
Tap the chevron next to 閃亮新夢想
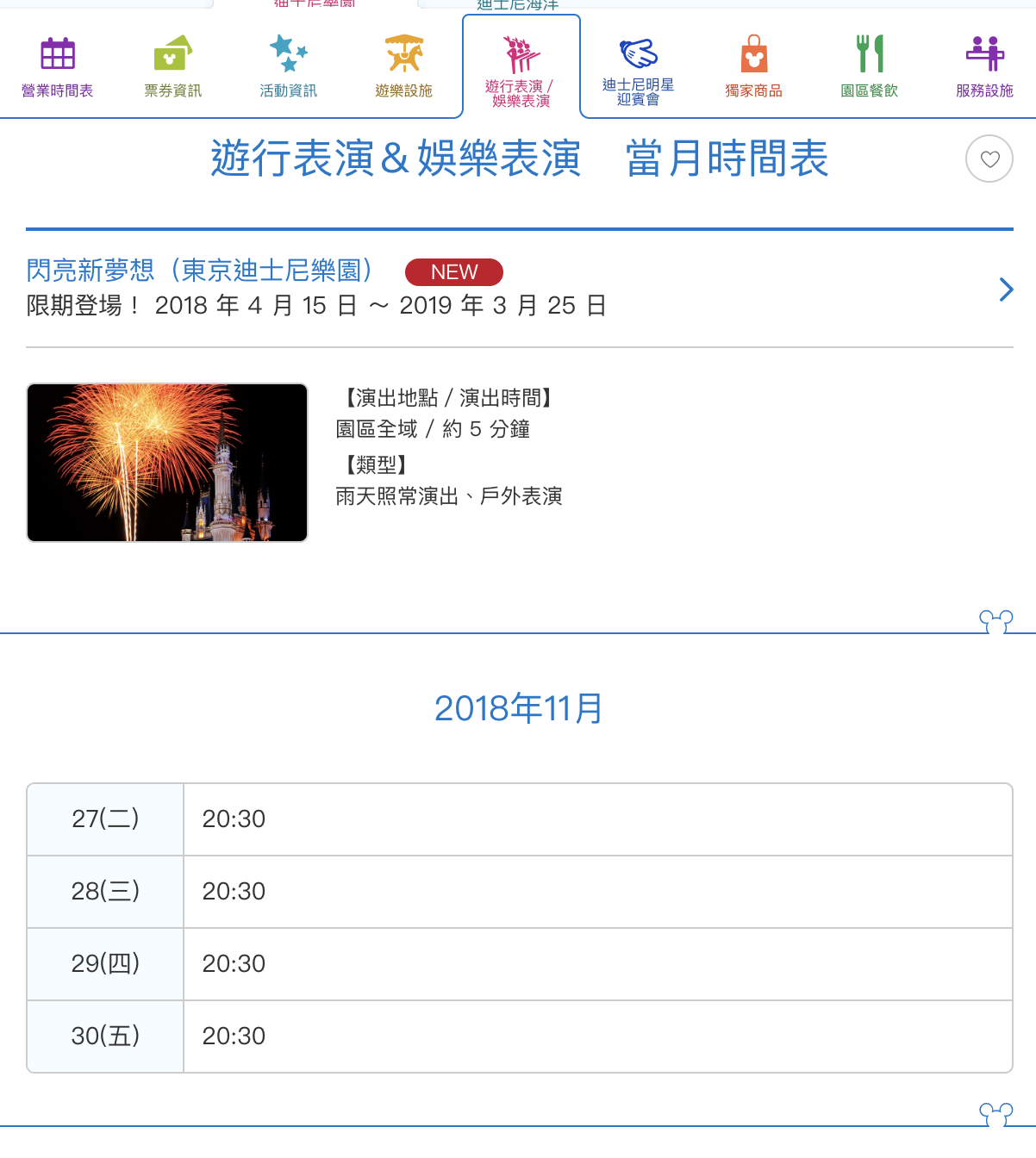(x=1005, y=289)
